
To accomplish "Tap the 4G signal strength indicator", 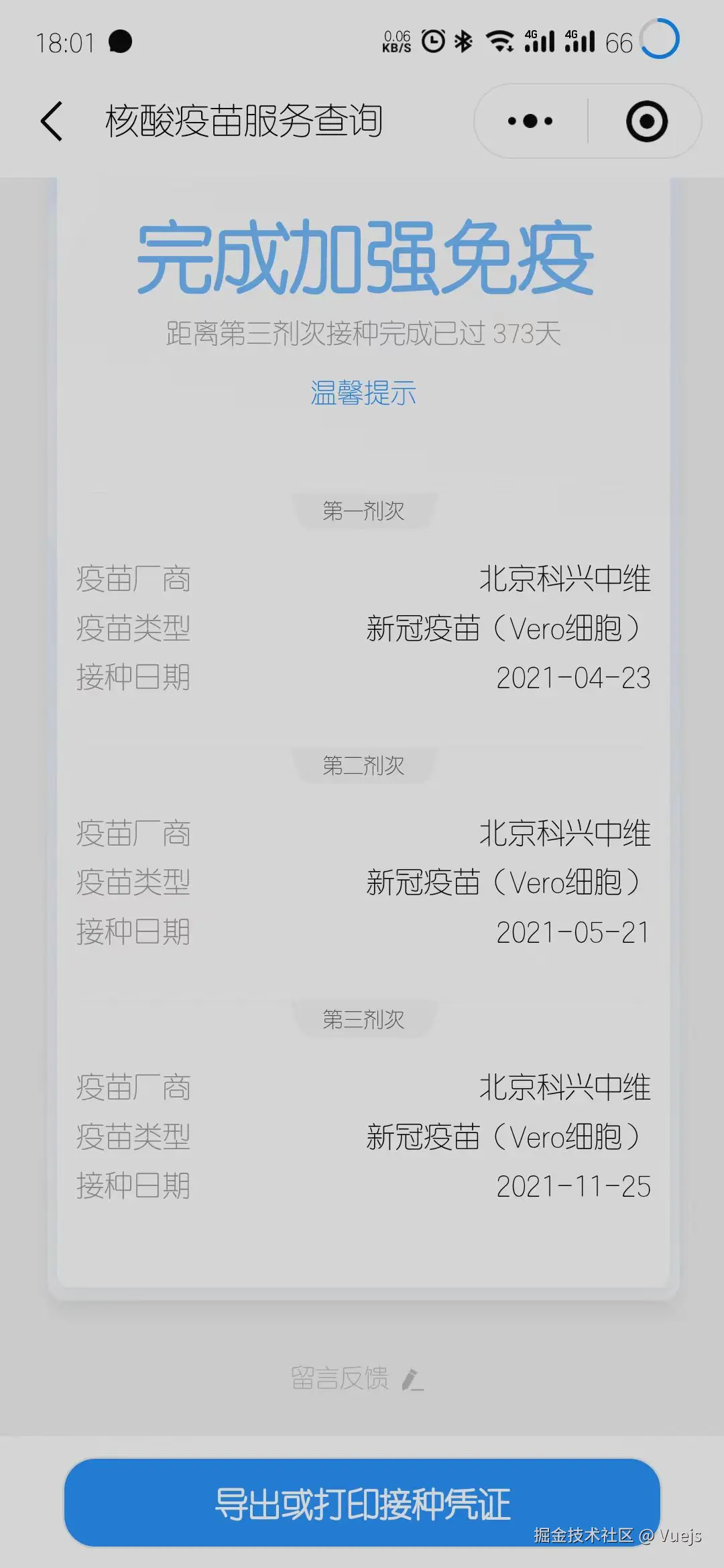I will [x=540, y=40].
